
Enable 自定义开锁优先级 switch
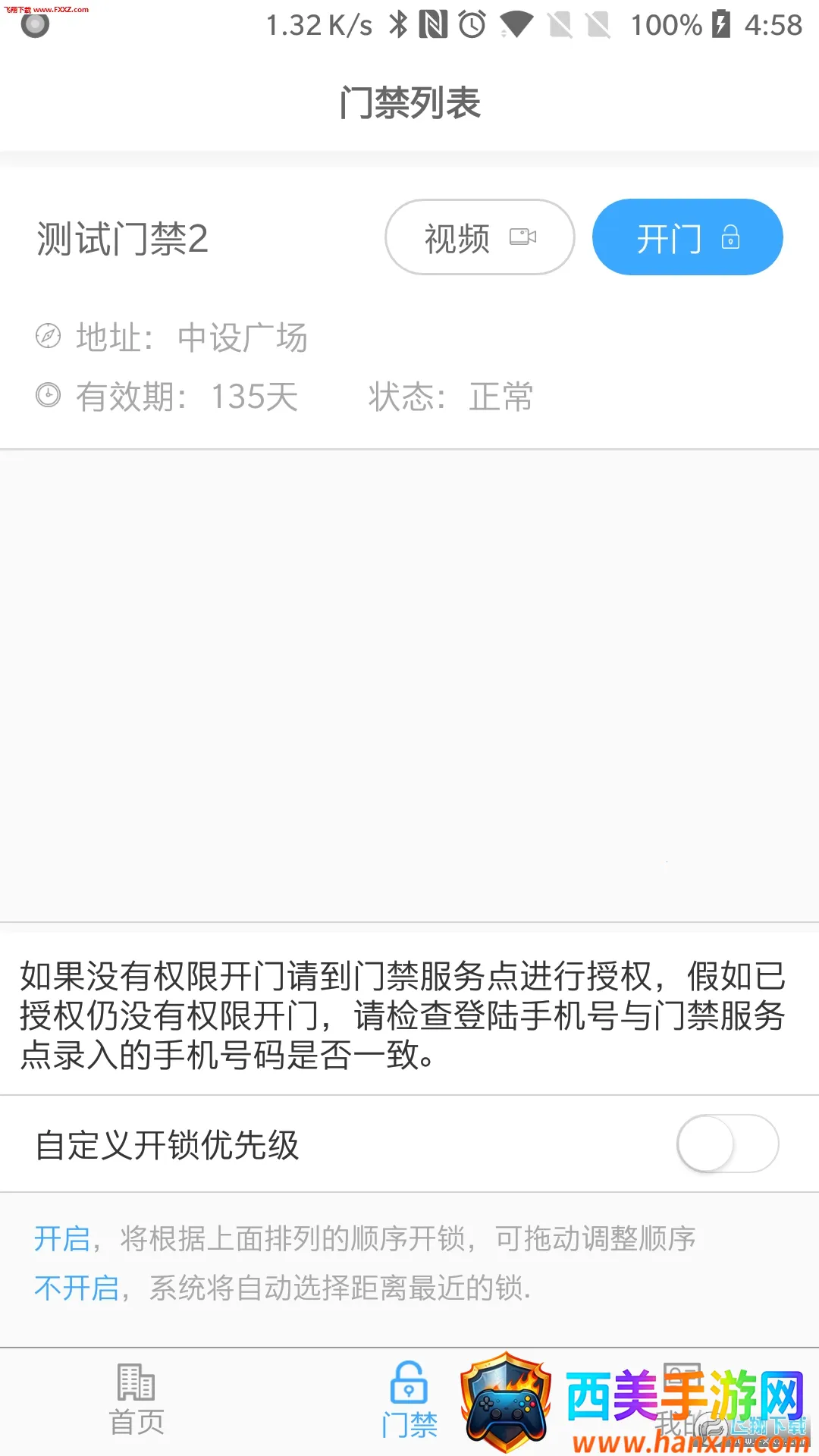click(x=727, y=1144)
